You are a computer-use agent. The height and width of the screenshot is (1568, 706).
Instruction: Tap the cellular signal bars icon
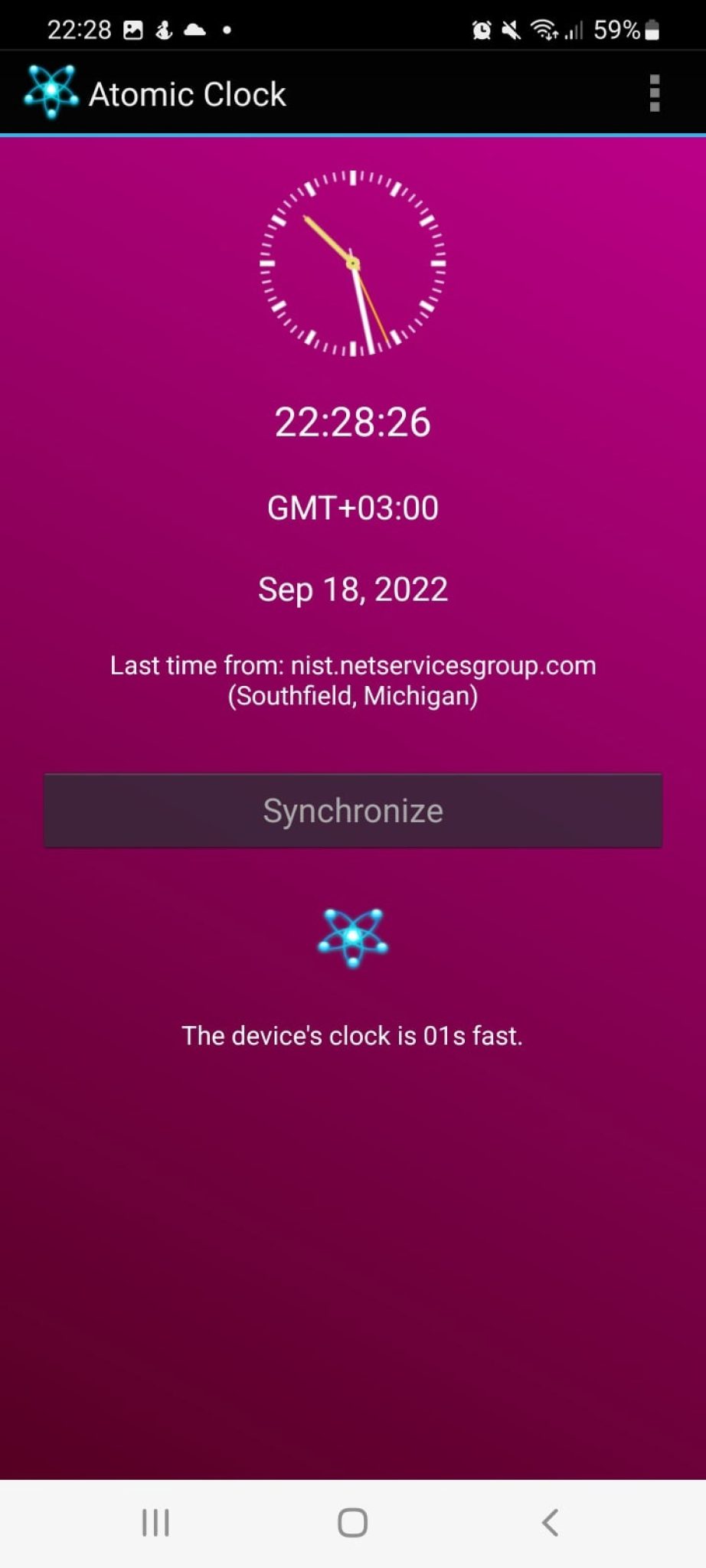(x=574, y=31)
